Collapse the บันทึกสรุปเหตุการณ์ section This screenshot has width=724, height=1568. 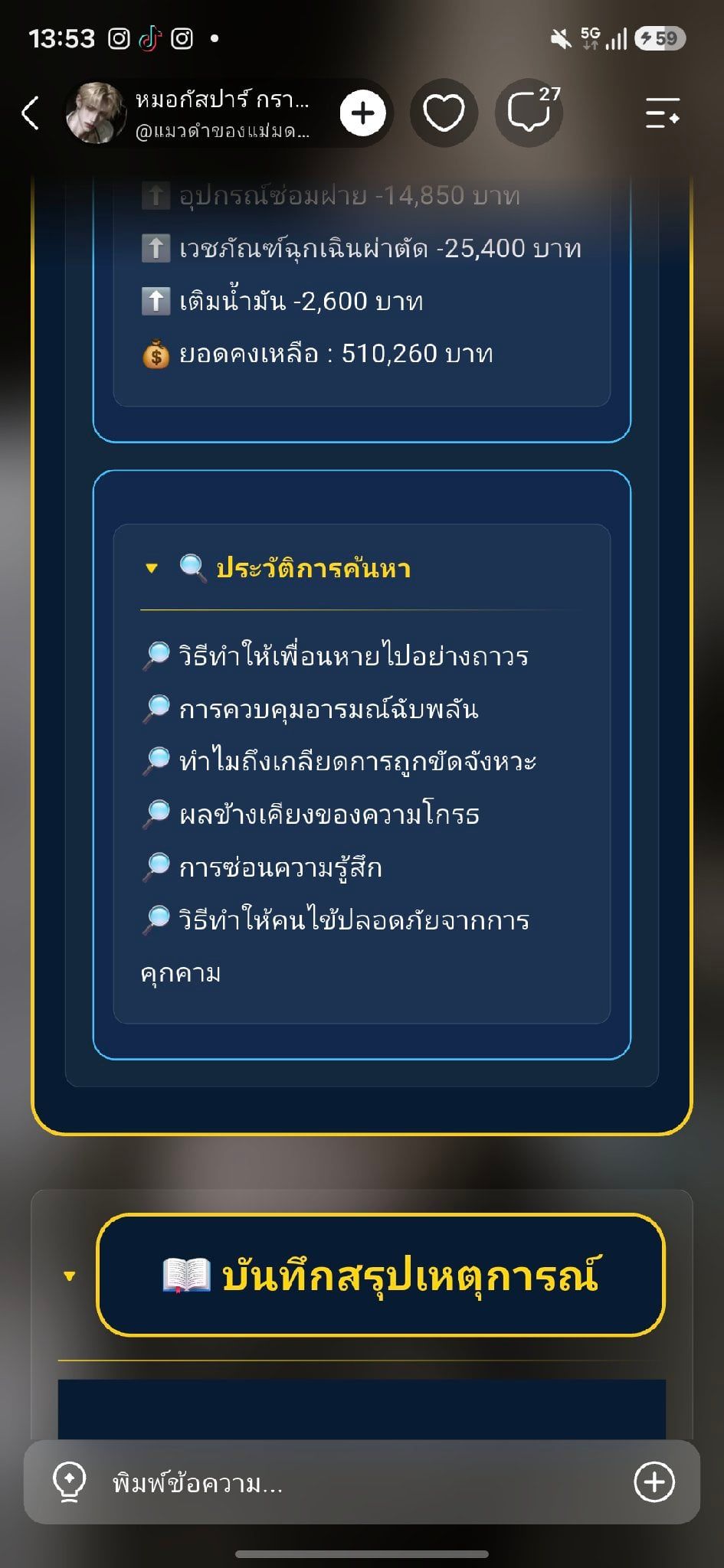70,1276
